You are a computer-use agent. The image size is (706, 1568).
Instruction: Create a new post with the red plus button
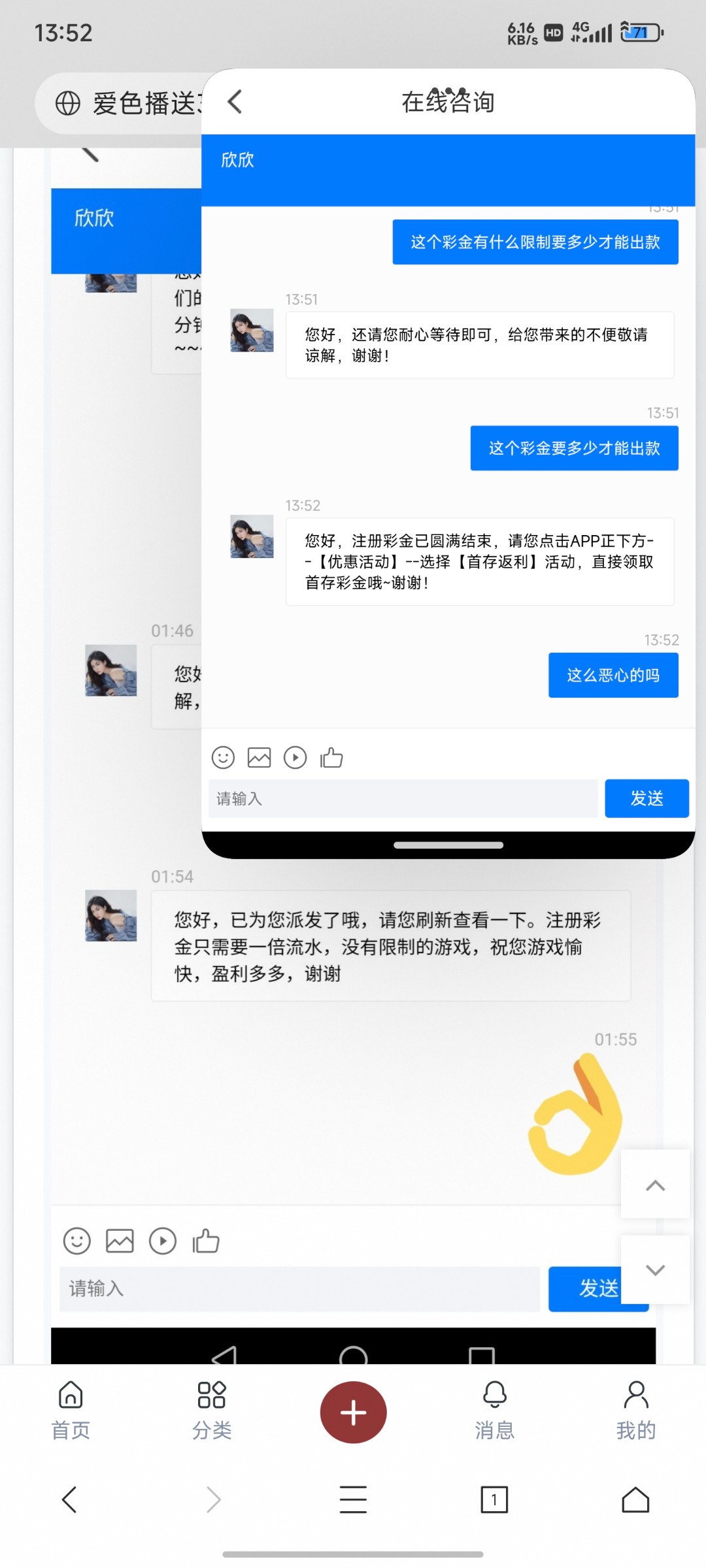(353, 1412)
